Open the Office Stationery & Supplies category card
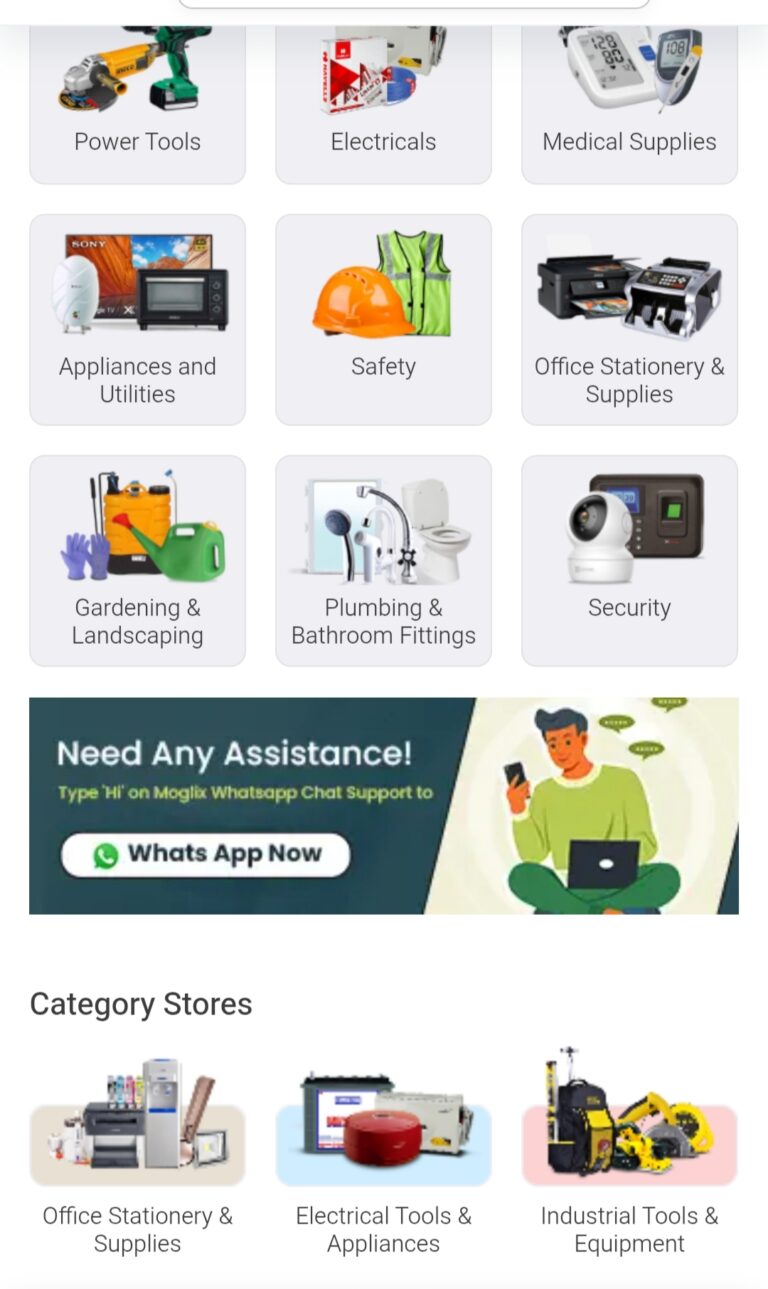 tap(629, 320)
